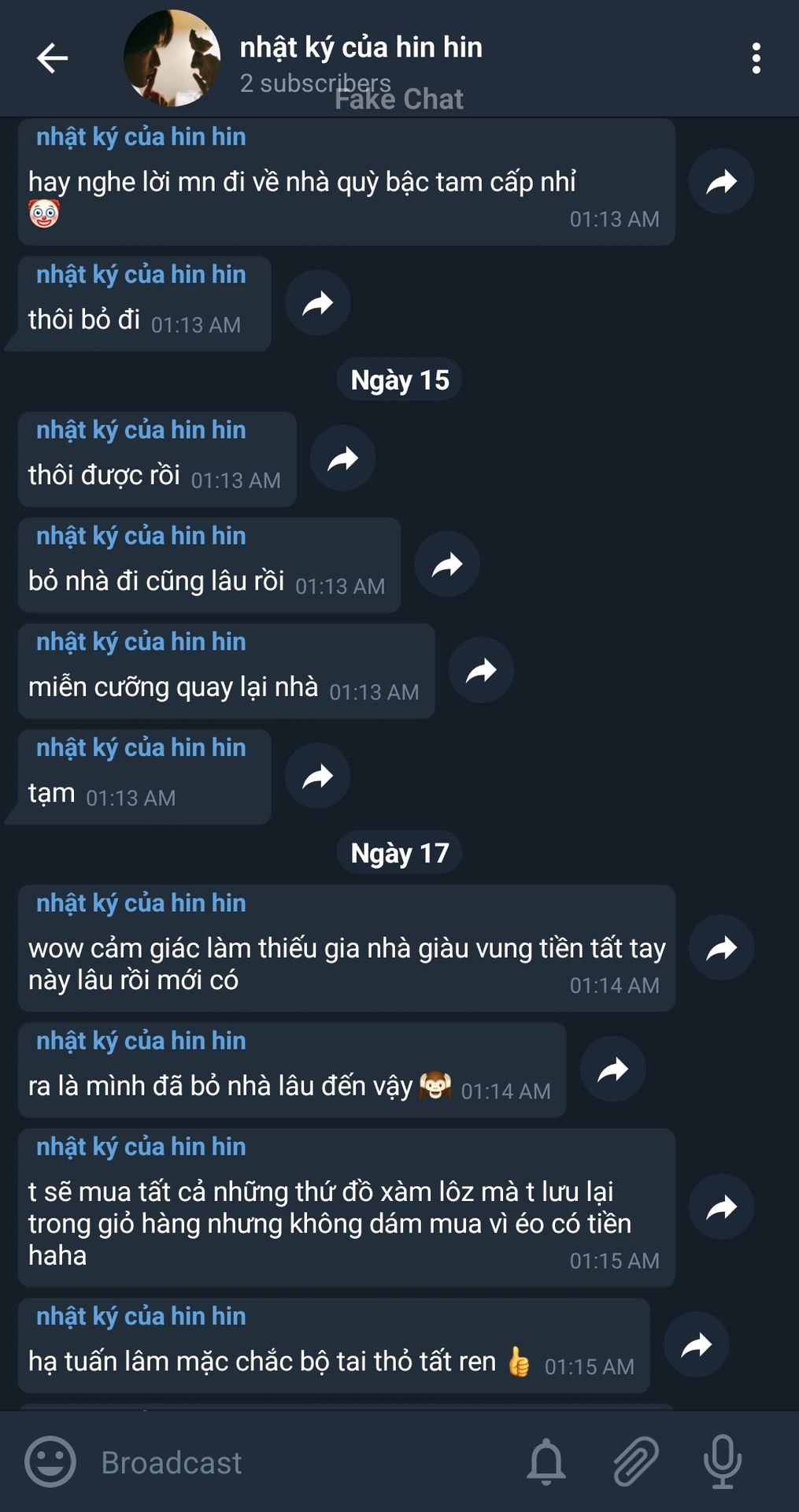Forward the 'ra là mình đã bỏ nhà' message
The width and height of the screenshot is (799, 1512).
[612, 1069]
